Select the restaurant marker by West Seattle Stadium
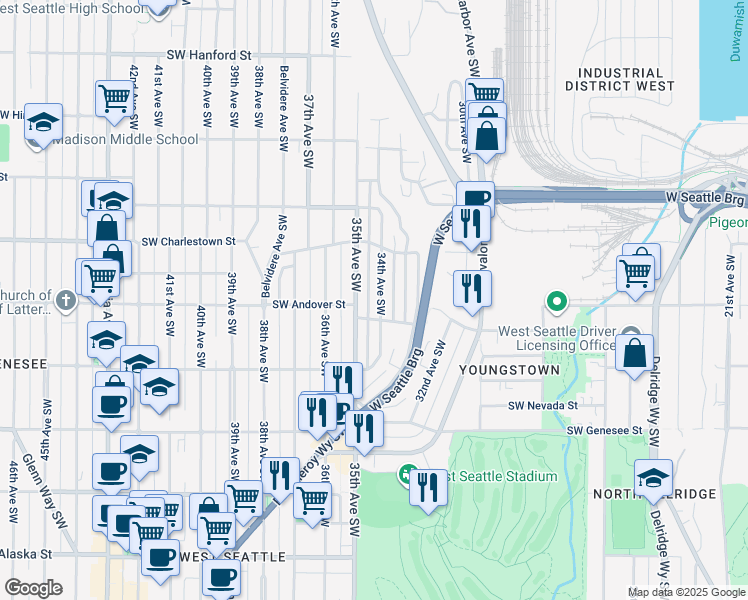Viewport: 748px width, 600px height. point(428,488)
